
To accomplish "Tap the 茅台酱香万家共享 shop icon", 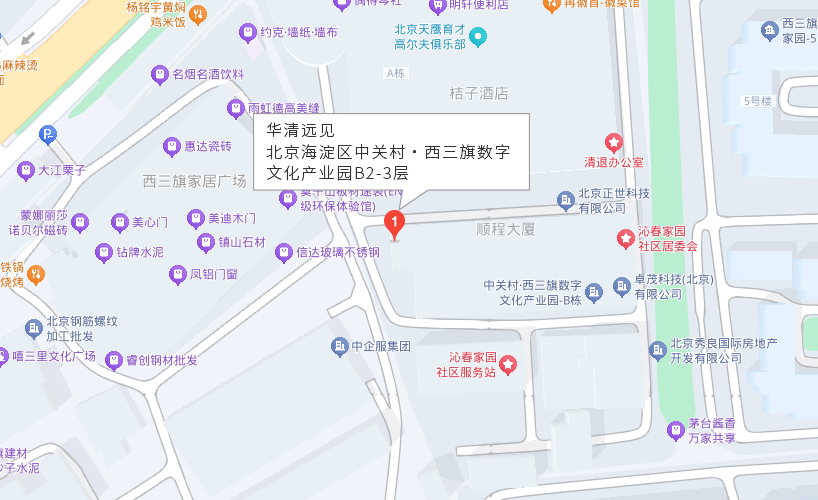I will (x=676, y=430).
